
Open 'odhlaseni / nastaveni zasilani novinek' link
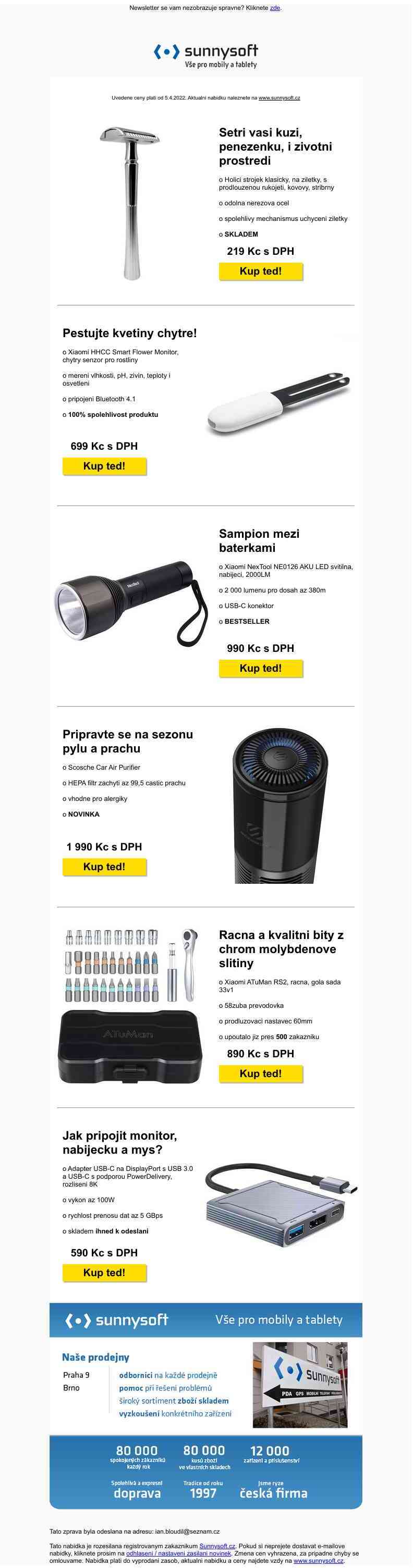coord(178,1553)
